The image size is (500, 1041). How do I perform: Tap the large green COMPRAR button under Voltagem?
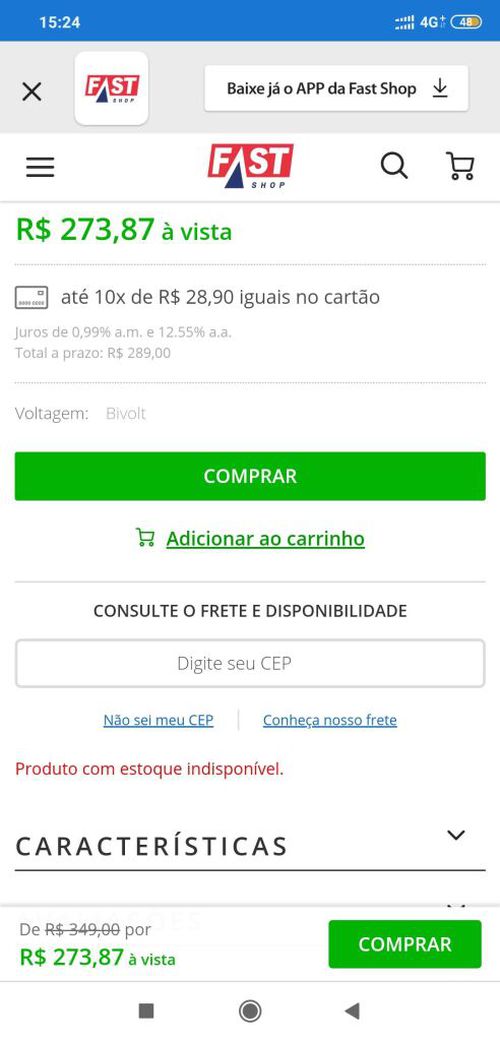pos(250,476)
